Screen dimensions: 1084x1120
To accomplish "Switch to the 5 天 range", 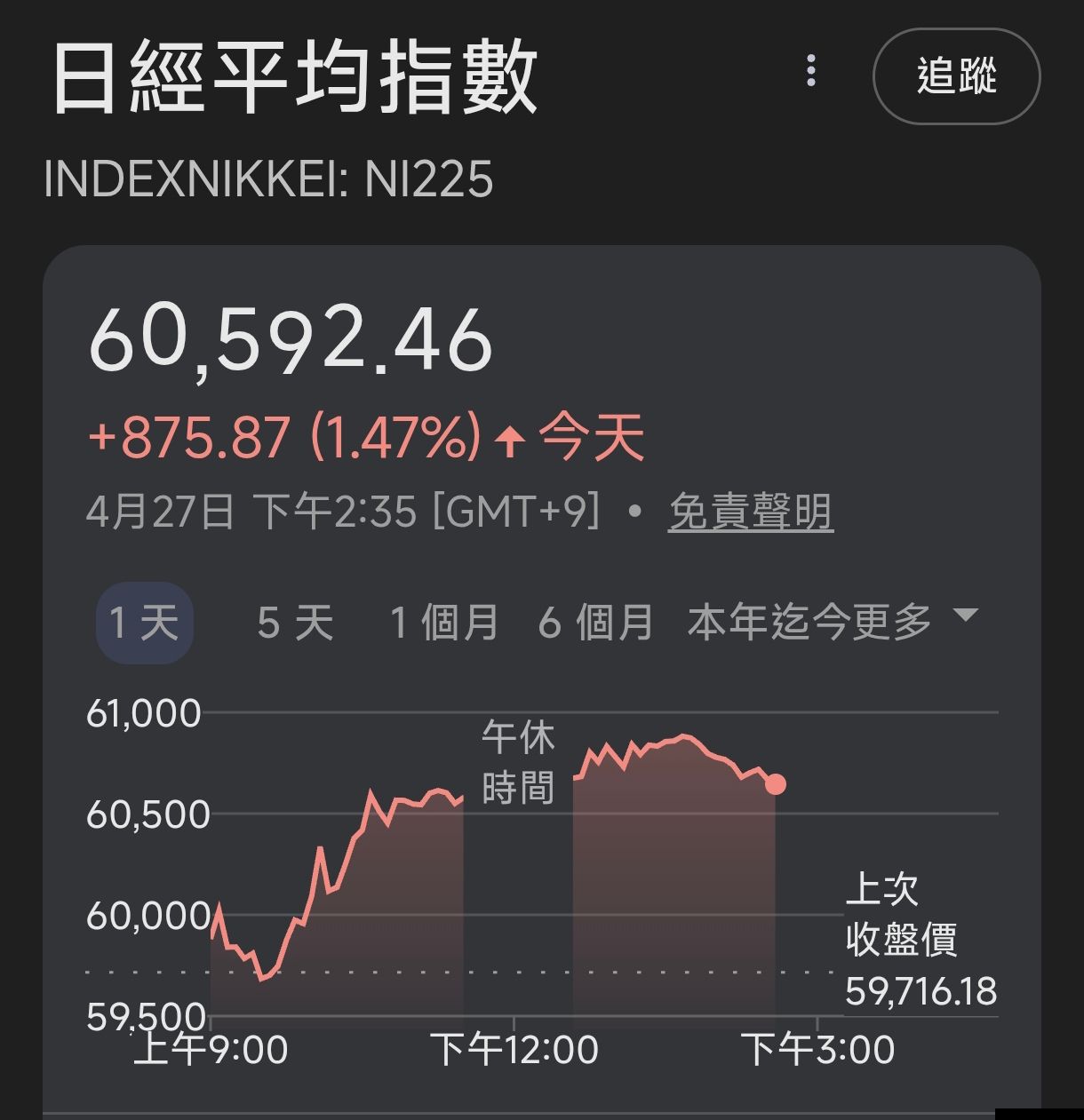I will pyautogui.click(x=295, y=623).
